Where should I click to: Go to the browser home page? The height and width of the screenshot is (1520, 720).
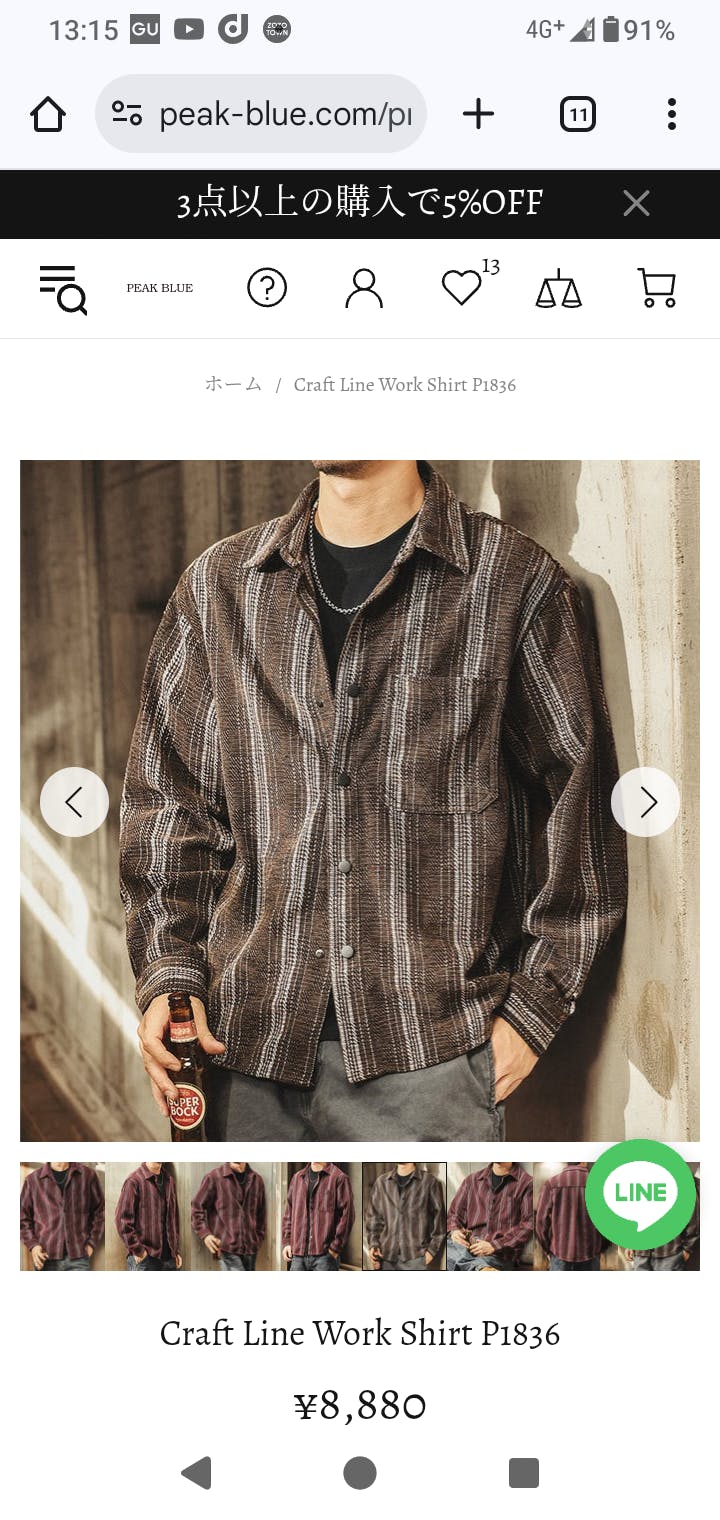tap(48, 114)
